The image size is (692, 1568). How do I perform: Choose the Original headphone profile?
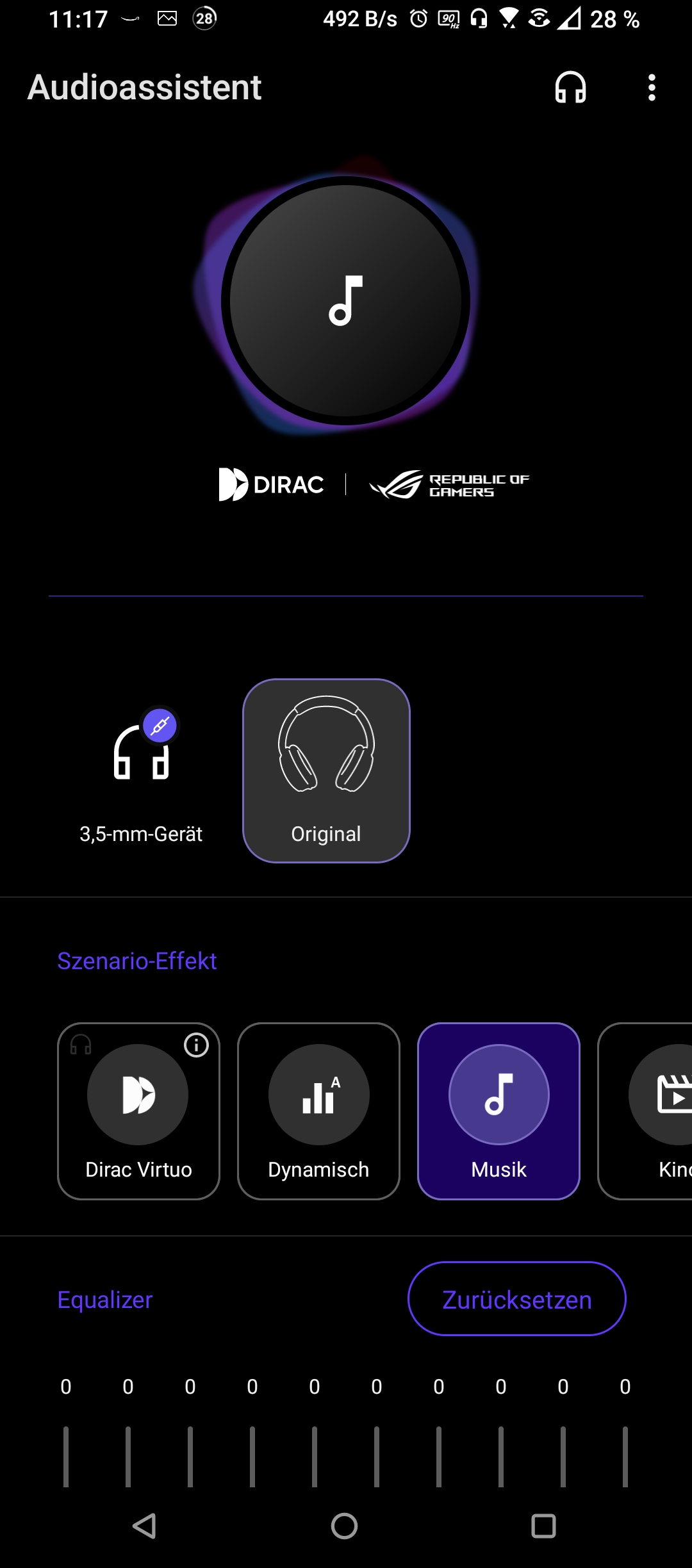(326, 771)
